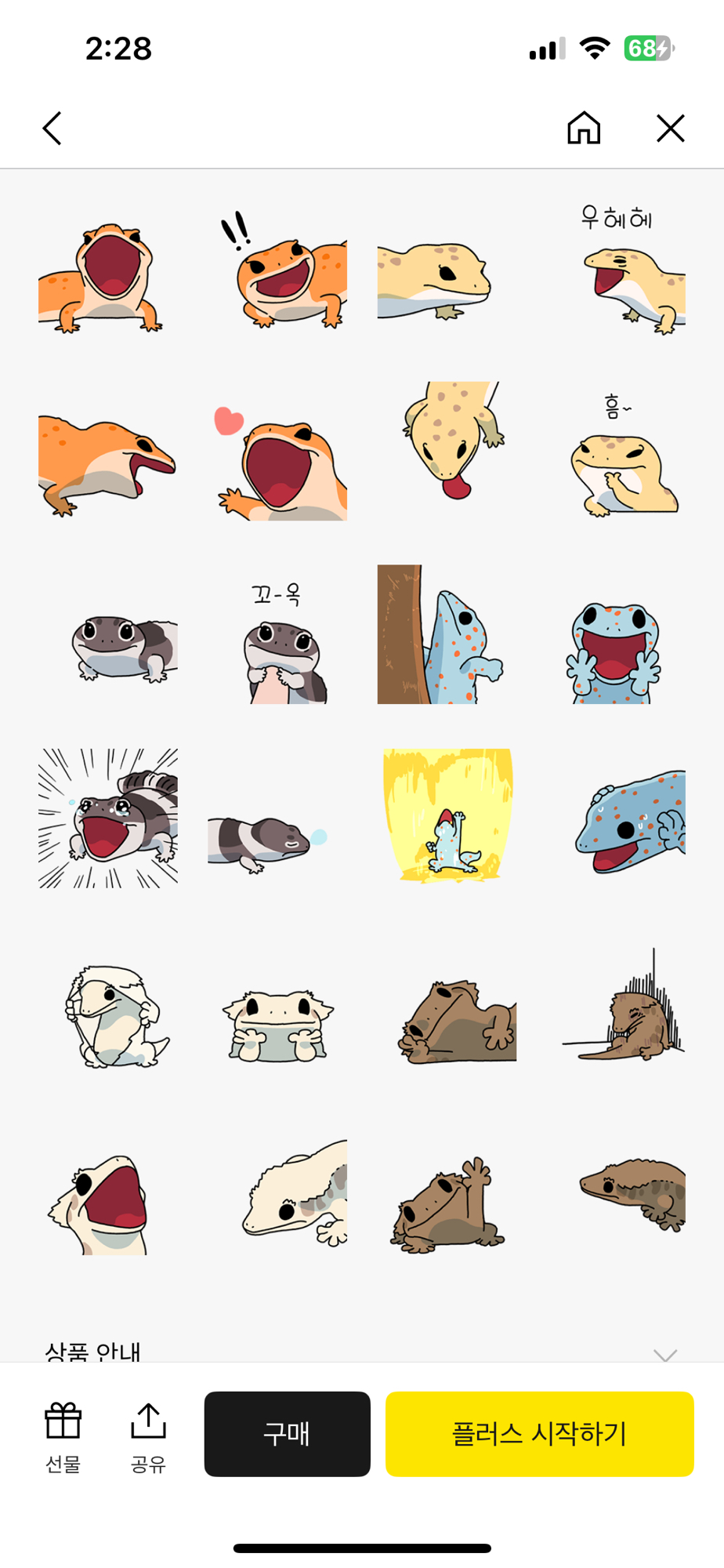Preview the 꼬-옥 hugging gecko sticker
Image resolution: width=724 pixels, height=1568 pixels.
tap(279, 643)
